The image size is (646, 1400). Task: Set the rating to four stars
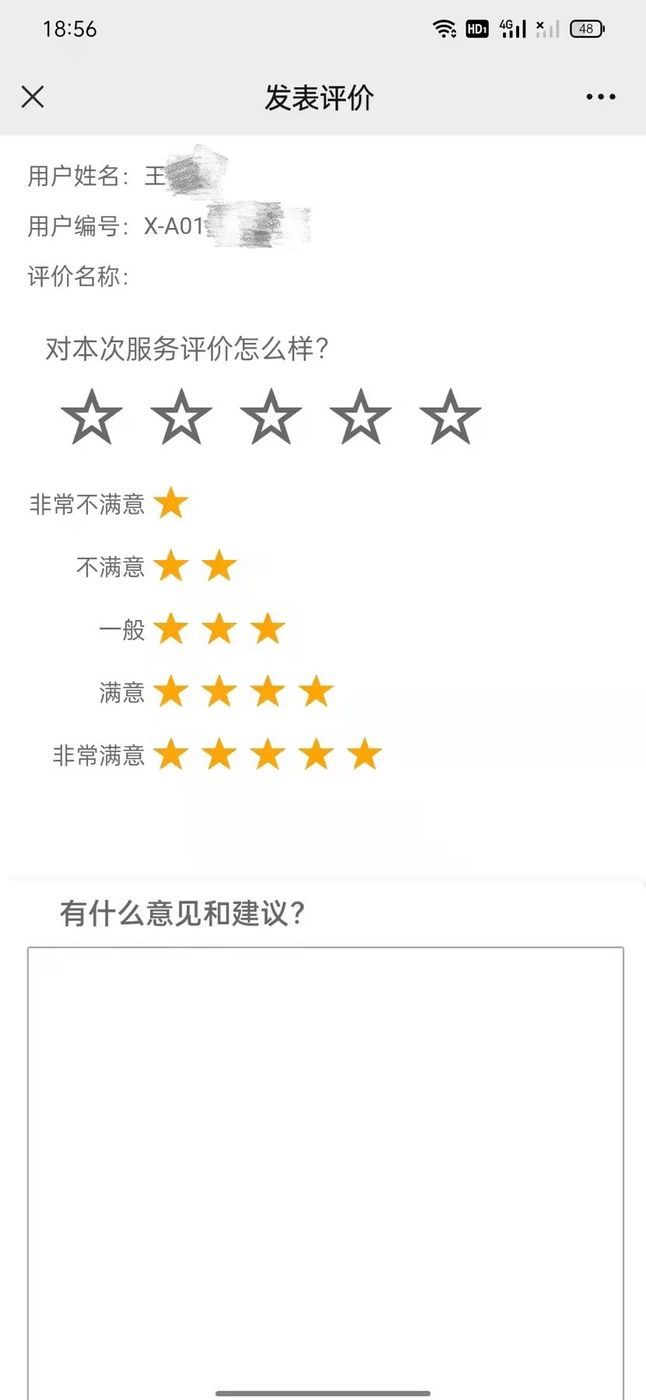(360, 417)
